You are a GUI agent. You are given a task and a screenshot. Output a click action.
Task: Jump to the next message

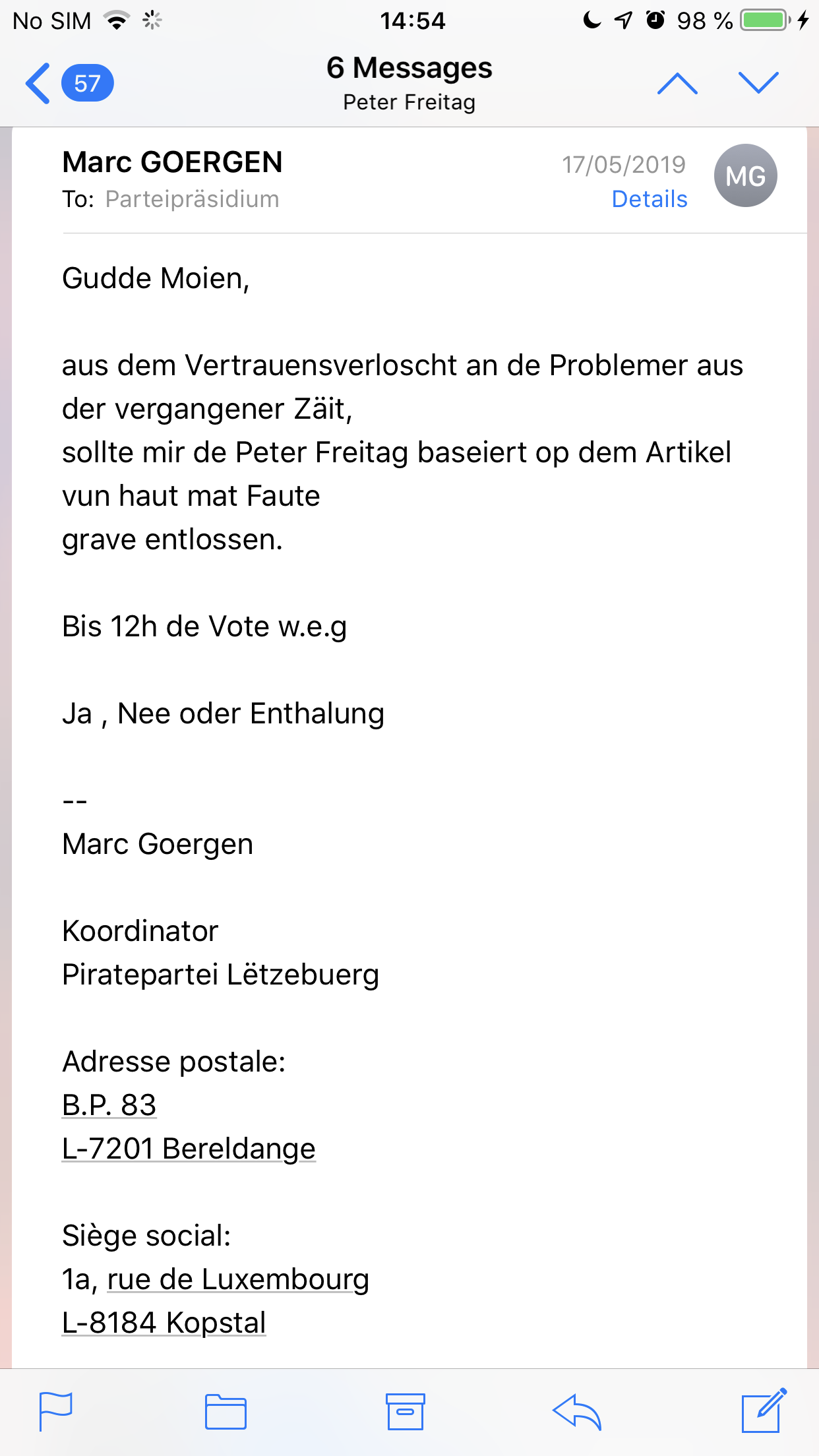[x=758, y=84]
